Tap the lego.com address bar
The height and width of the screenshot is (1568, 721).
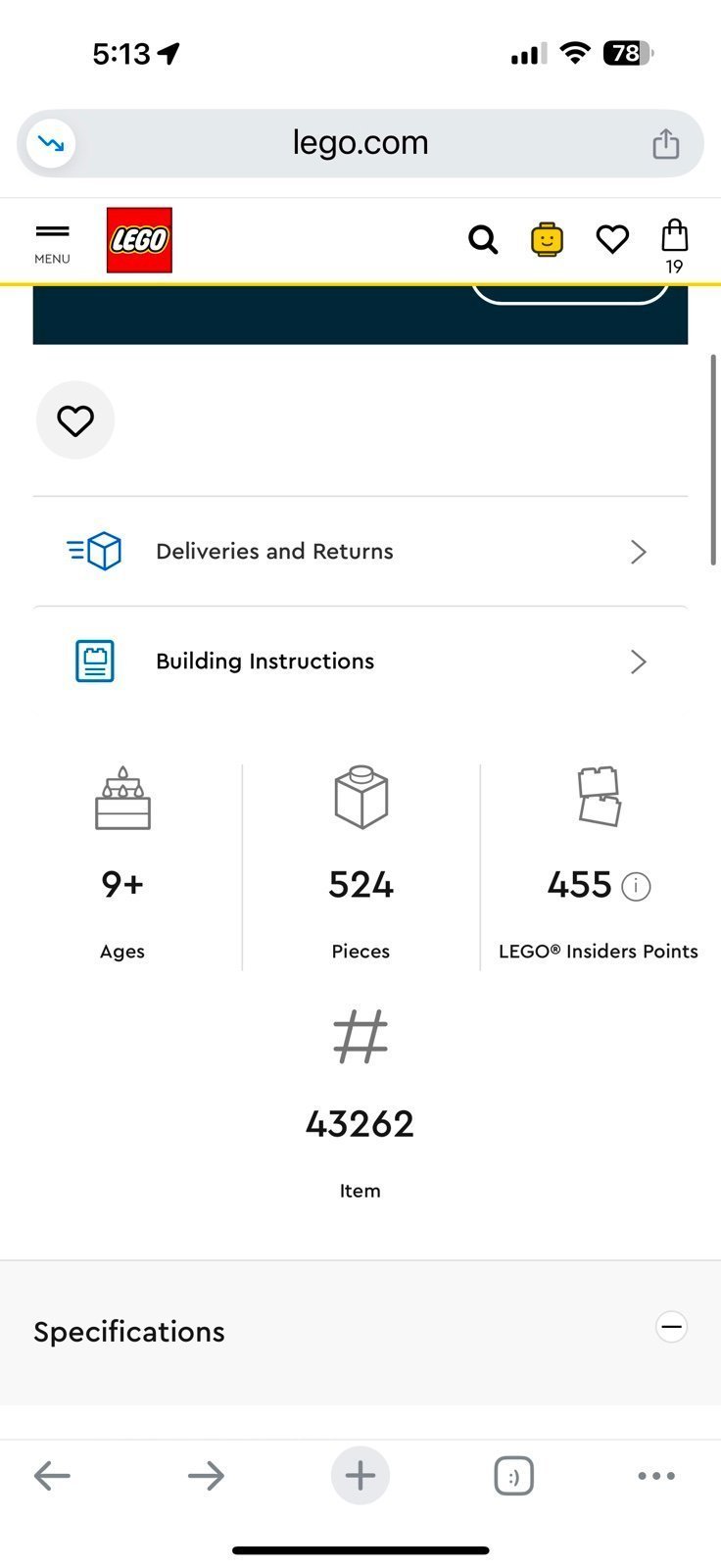[360, 143]
